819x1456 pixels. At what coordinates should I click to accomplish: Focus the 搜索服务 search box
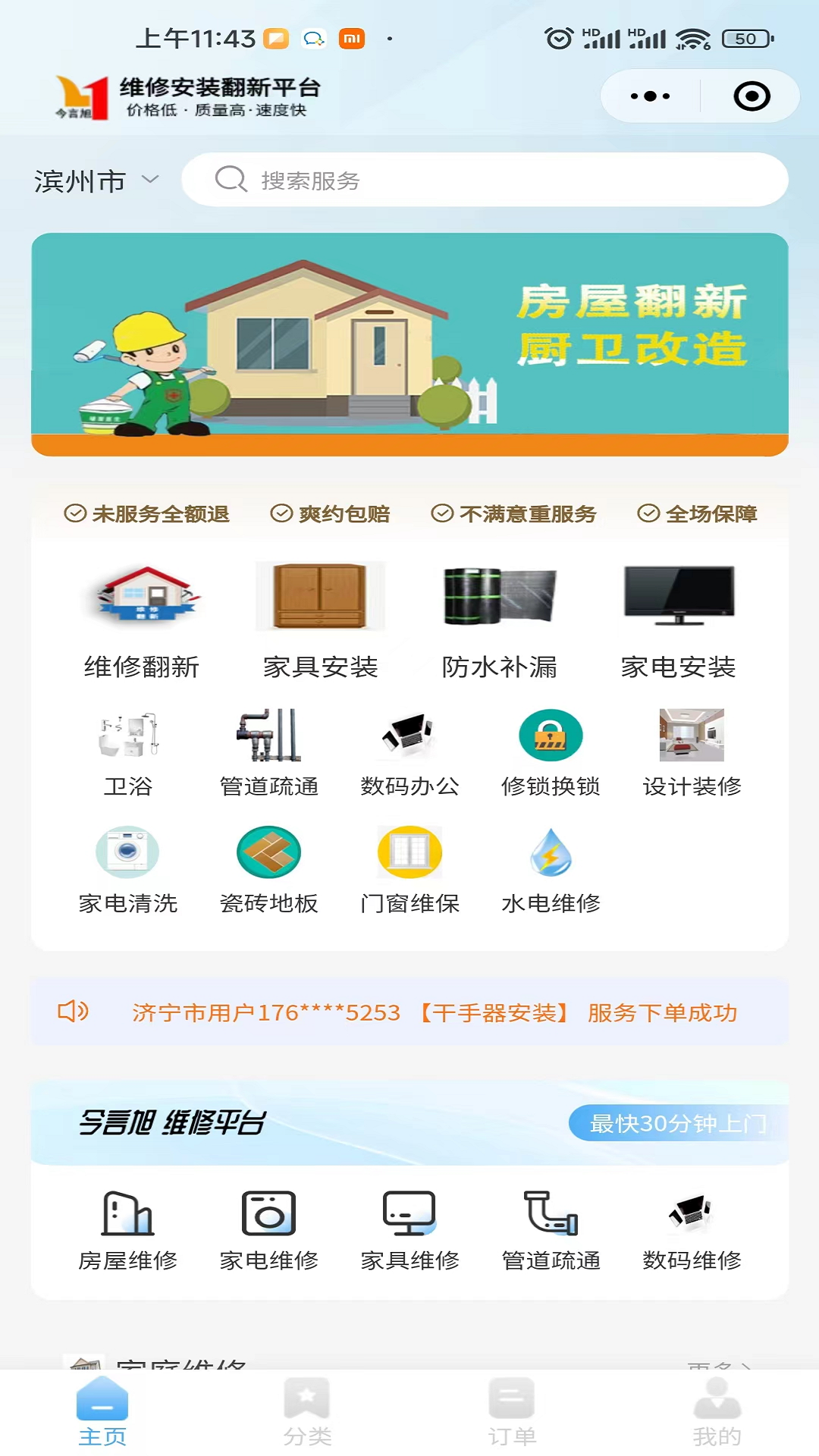click(x=485, y=180)
